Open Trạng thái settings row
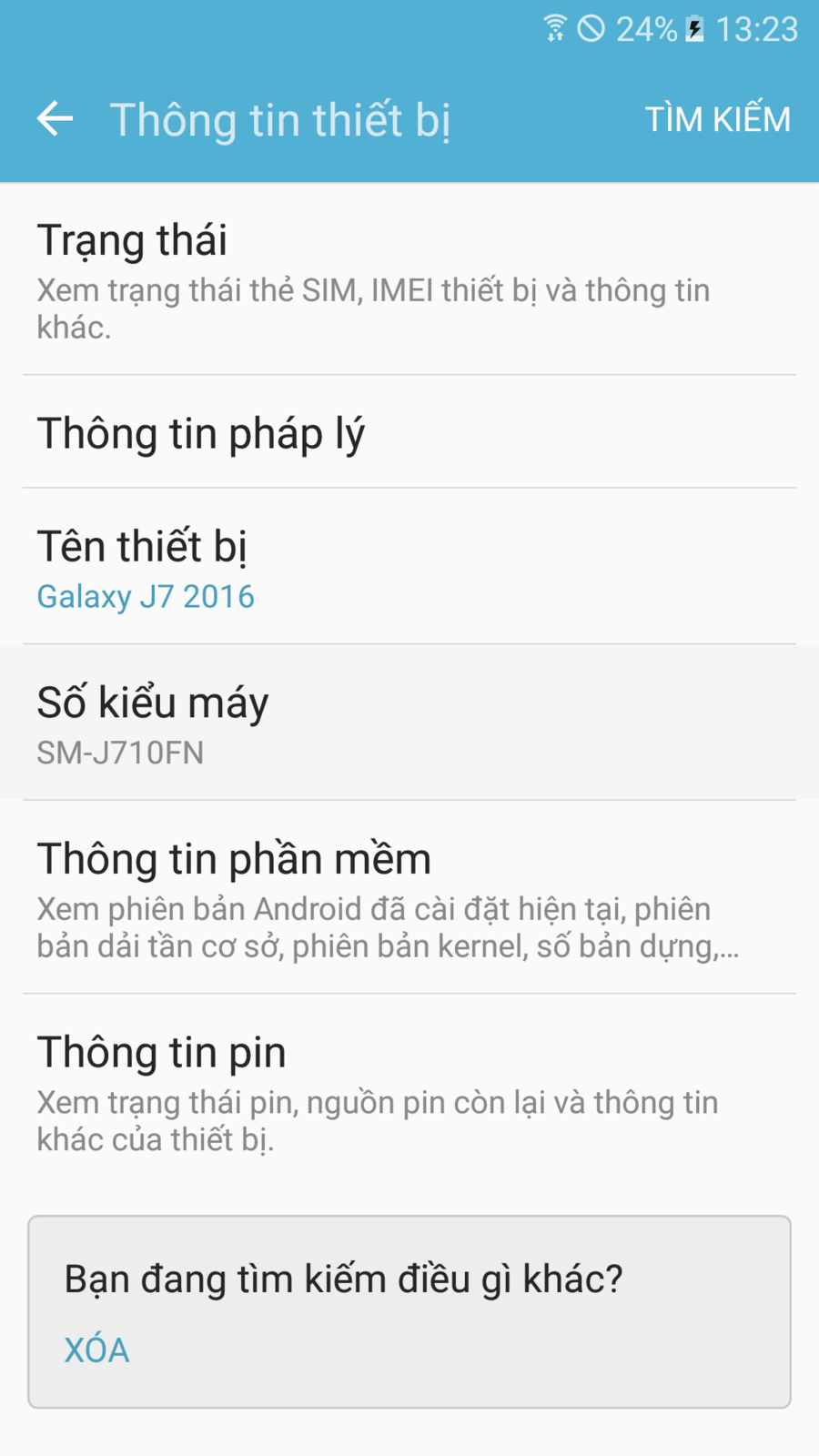The image size is (819, 1456). [409, 279]
